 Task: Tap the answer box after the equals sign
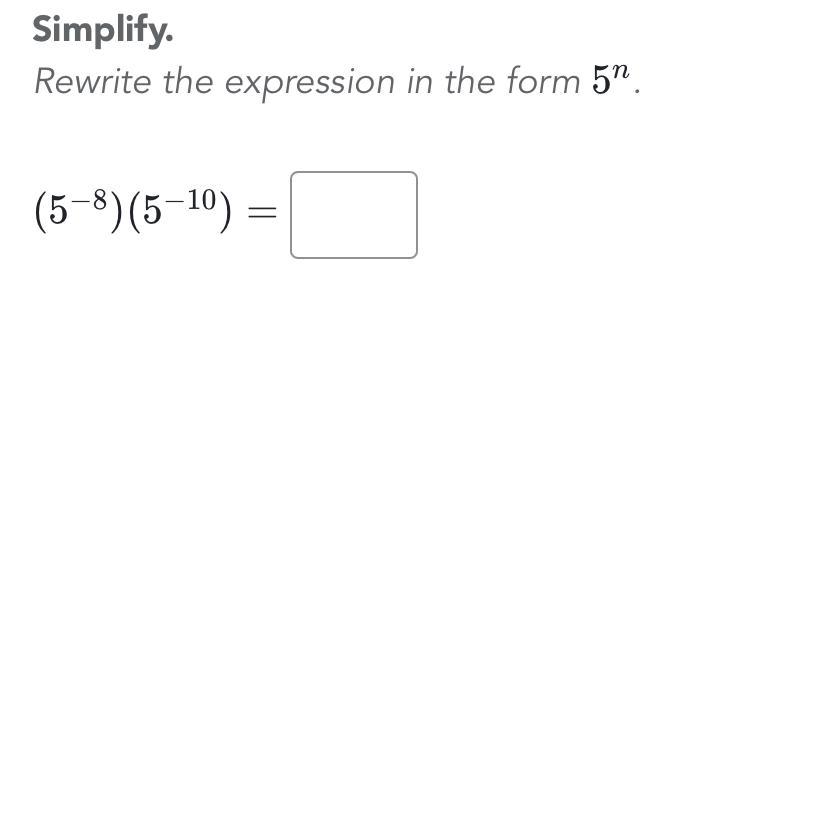pyautogui.click(x=353, y=215)
